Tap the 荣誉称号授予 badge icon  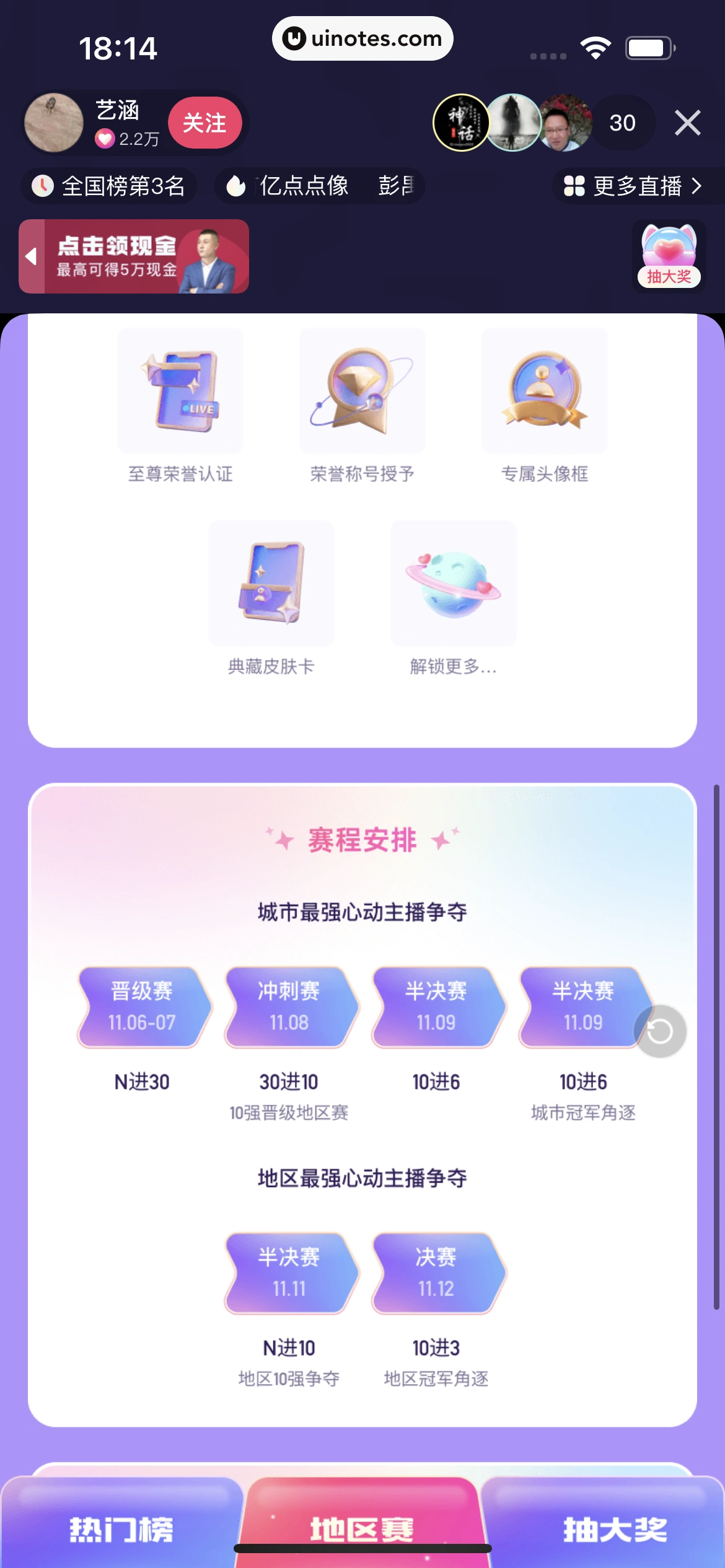click(x=362, y=391)
